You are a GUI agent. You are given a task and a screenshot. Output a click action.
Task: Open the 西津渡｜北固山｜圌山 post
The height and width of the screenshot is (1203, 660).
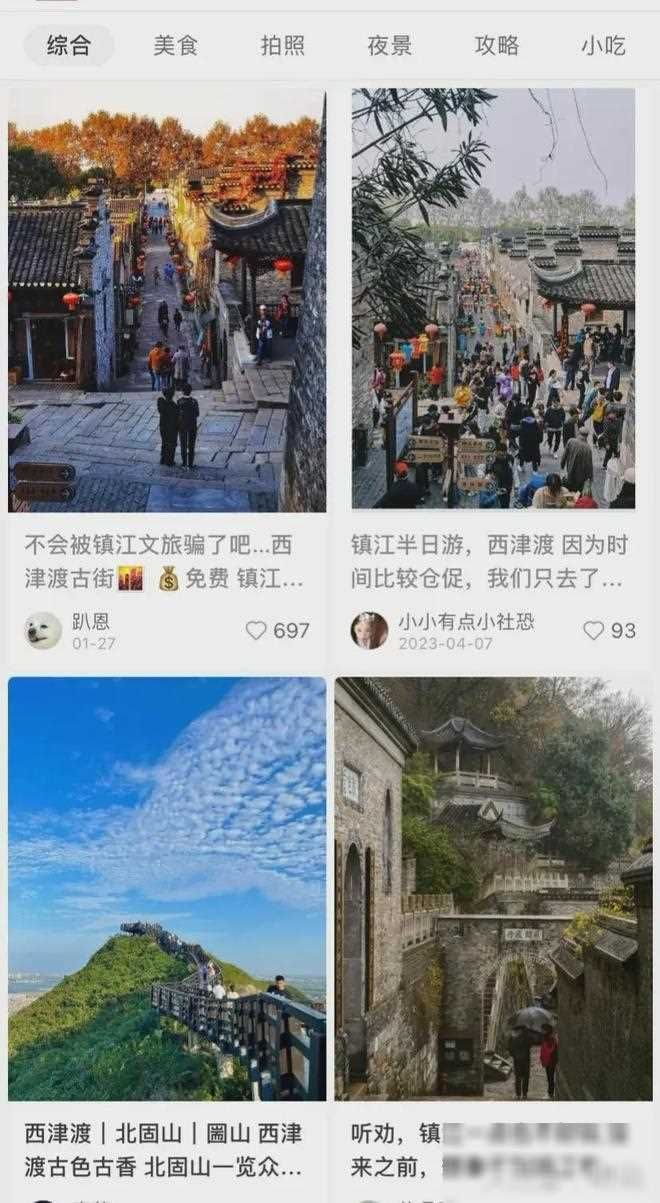pos(166,890)
